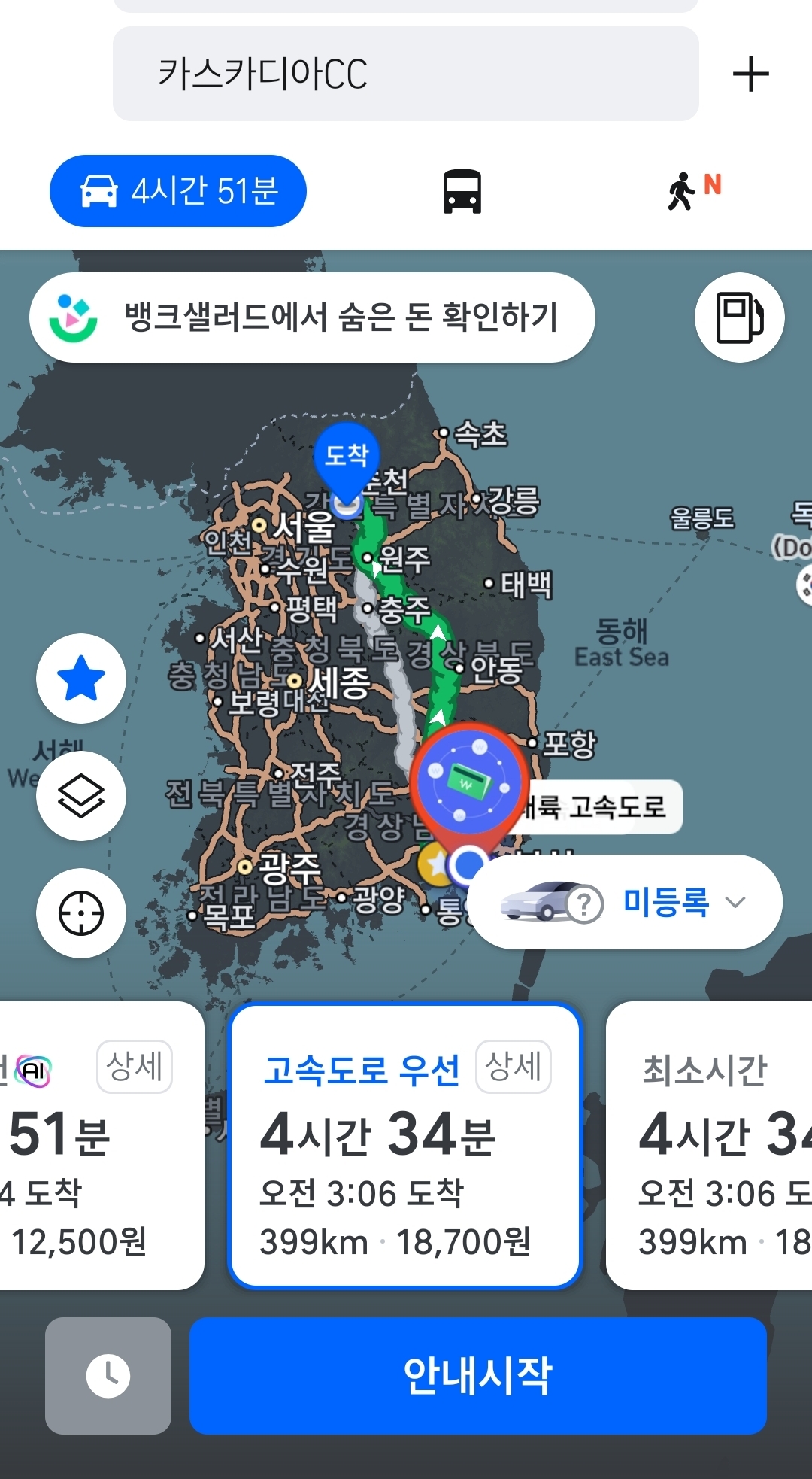The width and height of the screenshot is (812, 1479).
Task: Open 상세 on the 고속도로 우선 card
Action: (514, 1066)
